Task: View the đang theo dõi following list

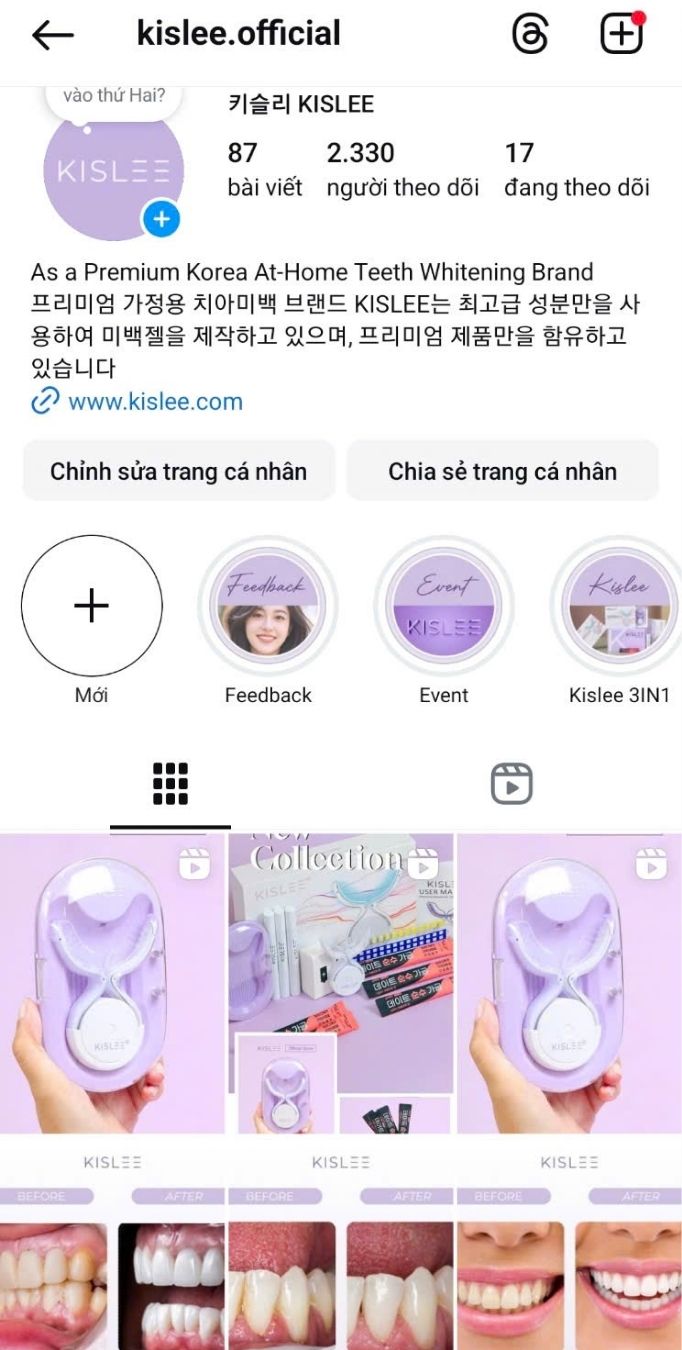Action: click(x=576, y=168)
